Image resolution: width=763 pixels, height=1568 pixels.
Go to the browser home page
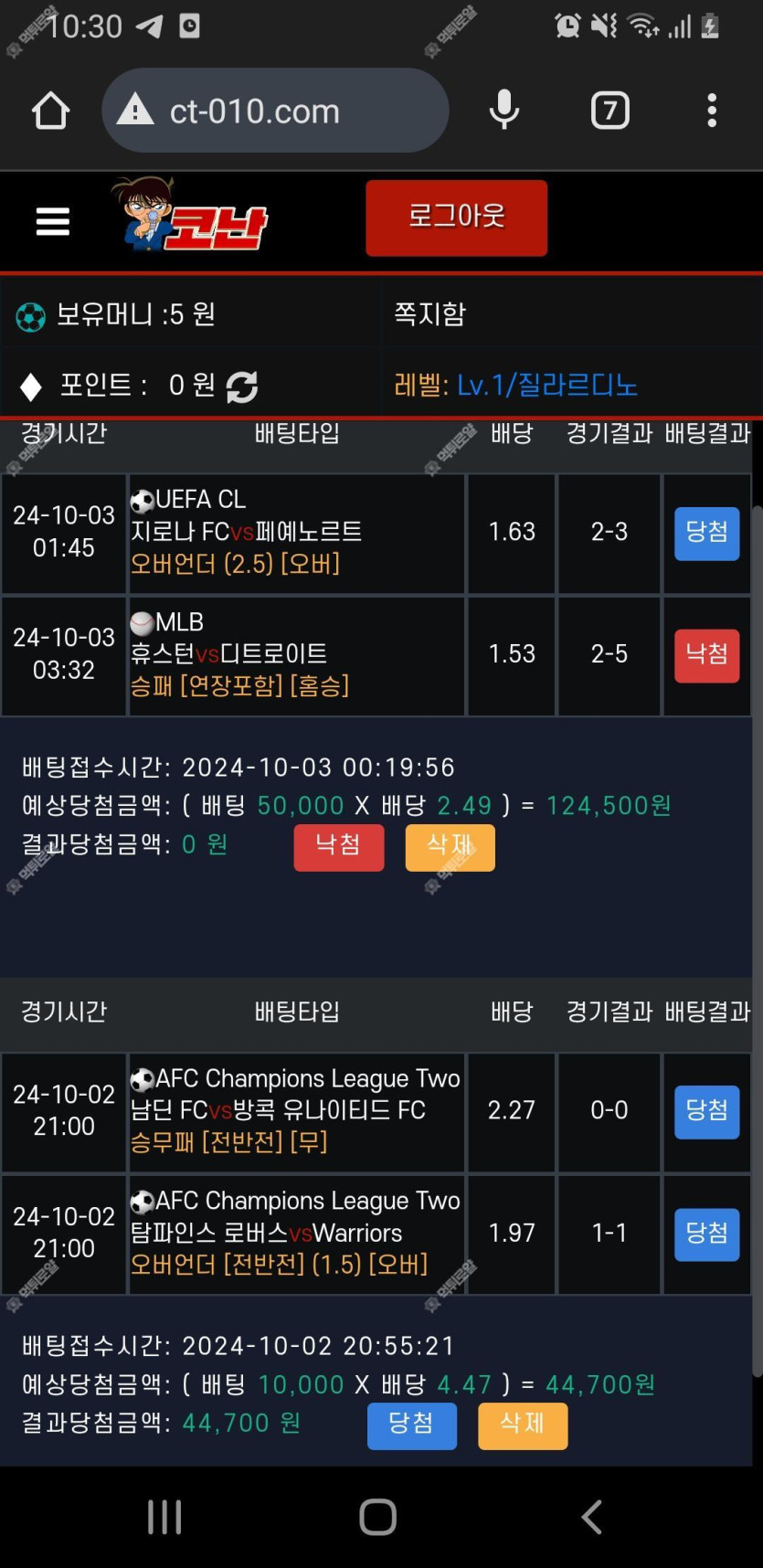pyautogui.click(x=51, y=111)
